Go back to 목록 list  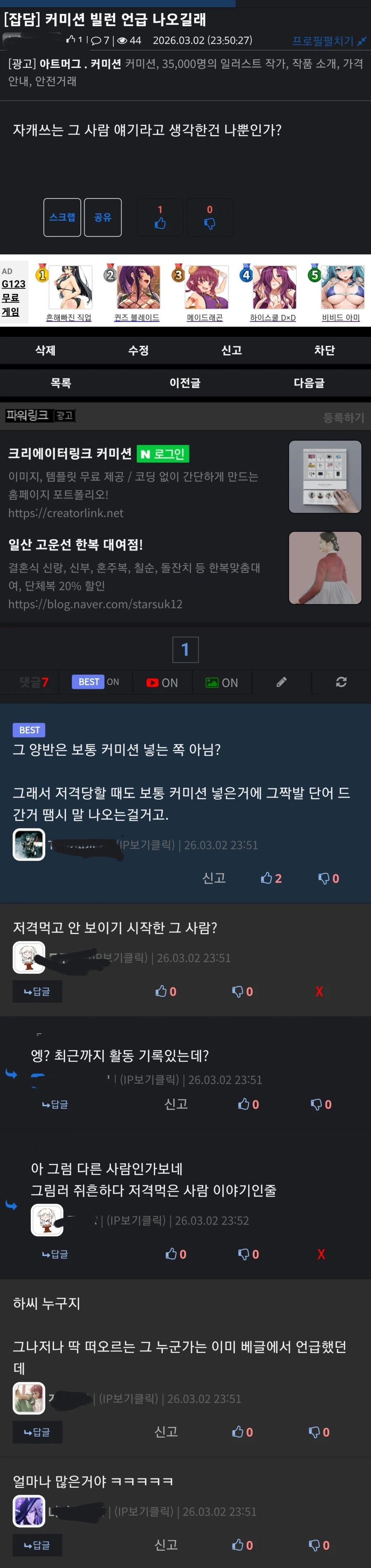pyautogui.click(x=61, y=383)
